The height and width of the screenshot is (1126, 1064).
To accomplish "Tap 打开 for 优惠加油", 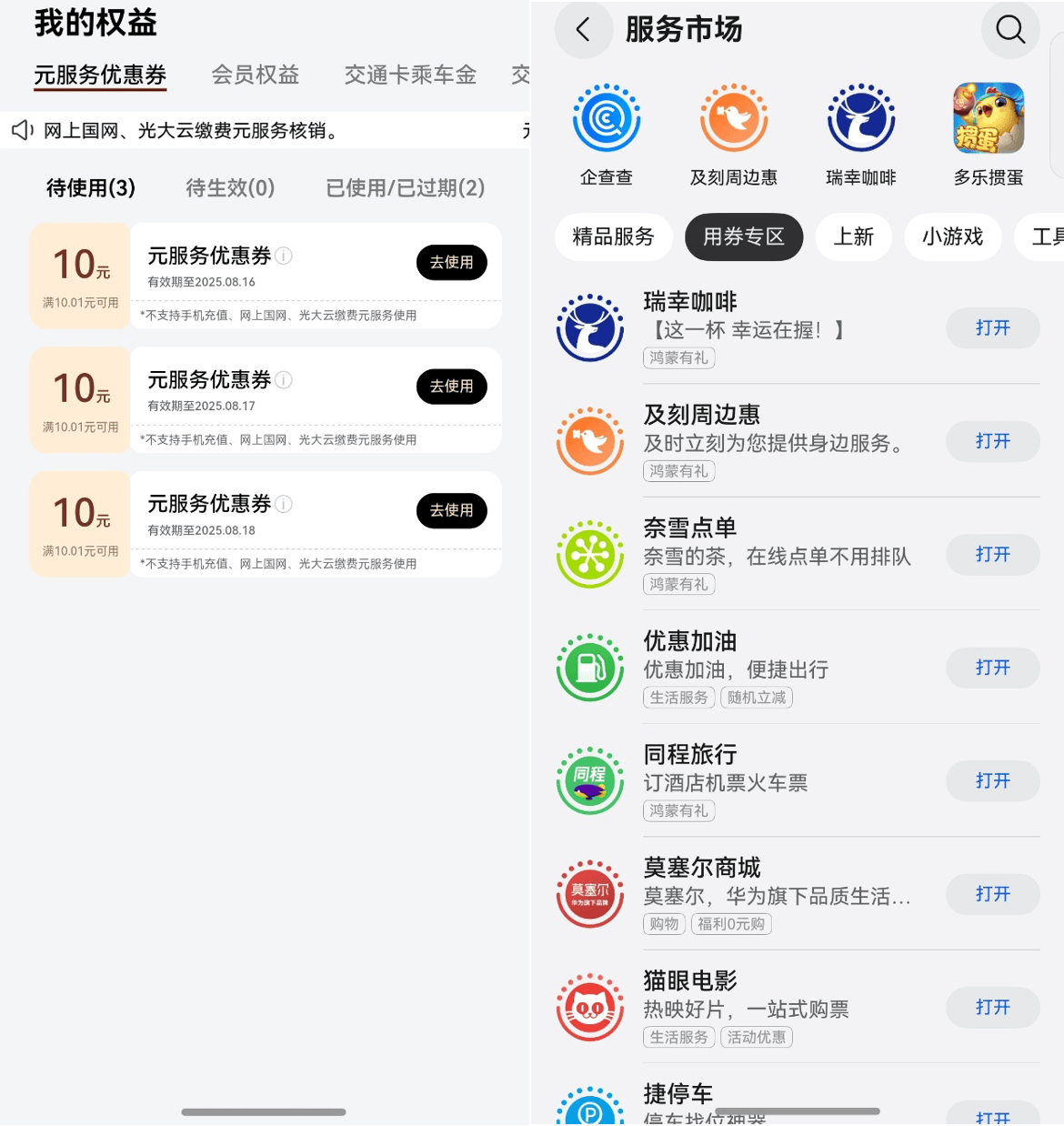I will [x=992, y=668].
